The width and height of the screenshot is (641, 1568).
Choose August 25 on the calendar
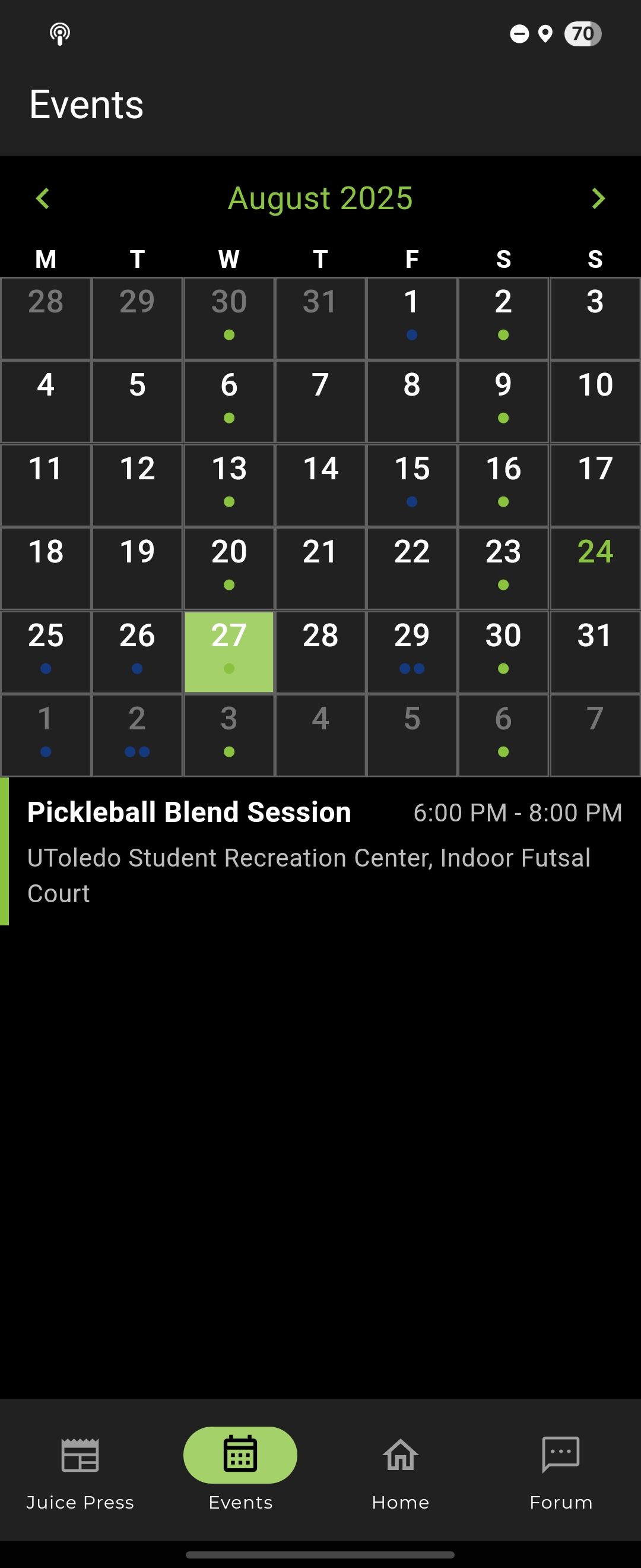click(x=46, y=652)
